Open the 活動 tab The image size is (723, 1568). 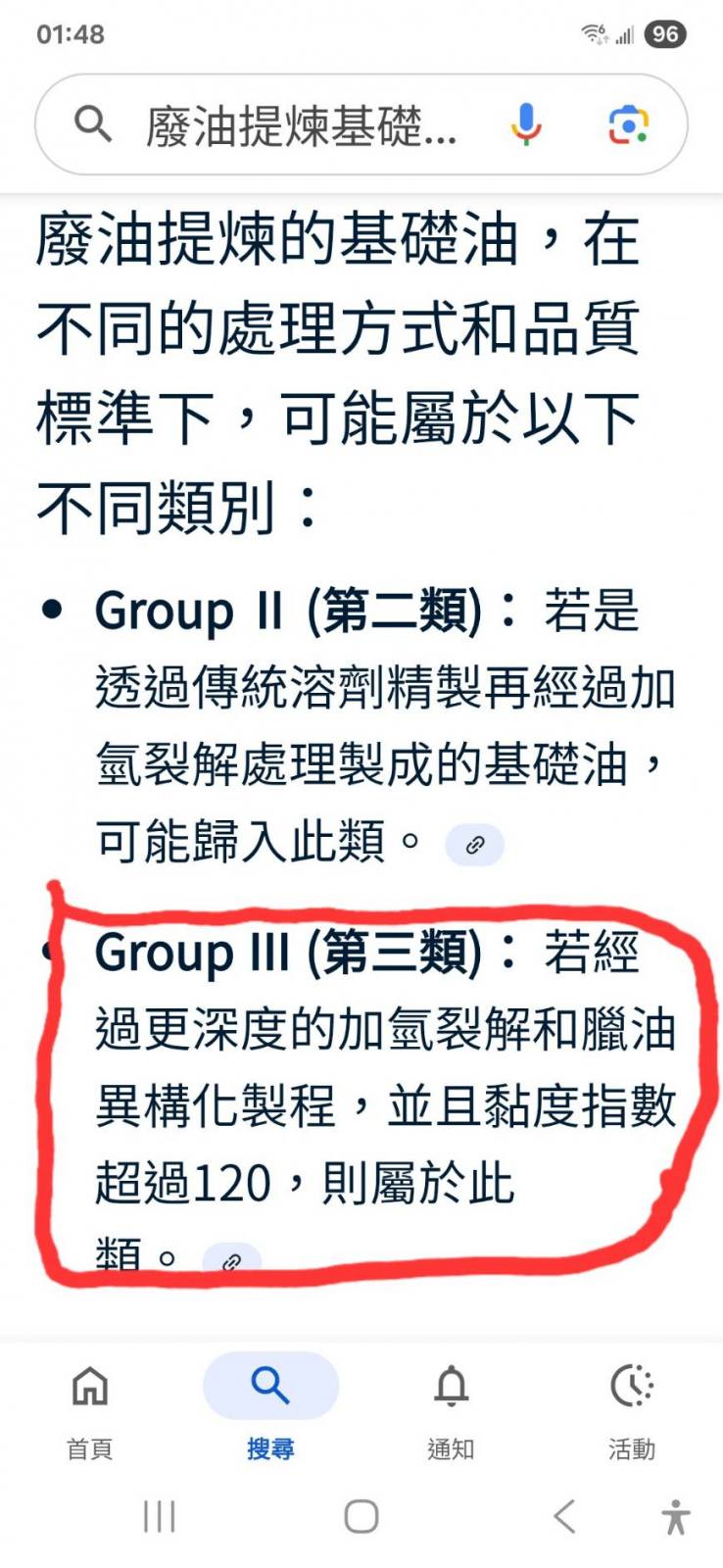click(632, 1406)
